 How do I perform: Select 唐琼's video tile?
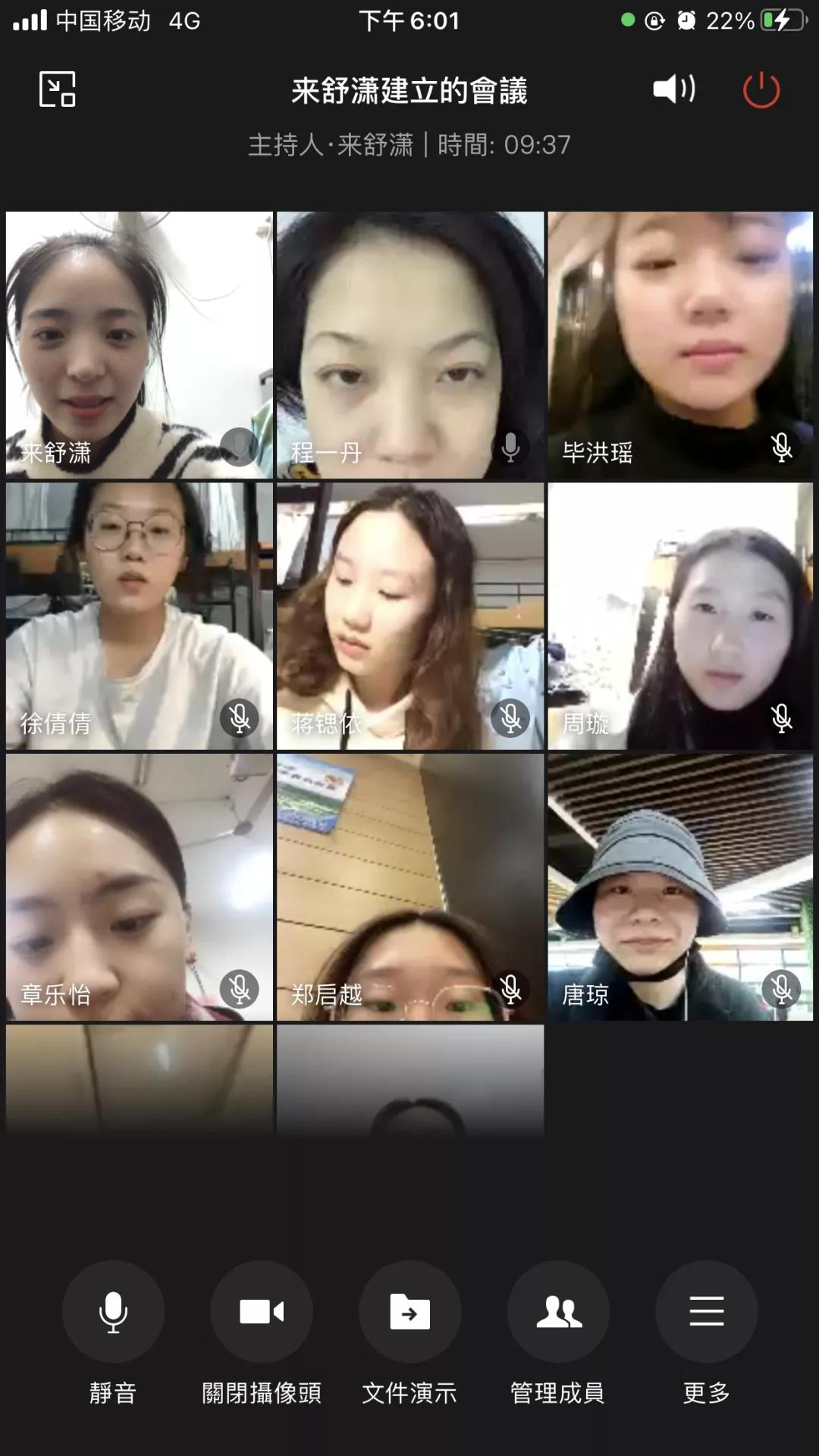680,886
